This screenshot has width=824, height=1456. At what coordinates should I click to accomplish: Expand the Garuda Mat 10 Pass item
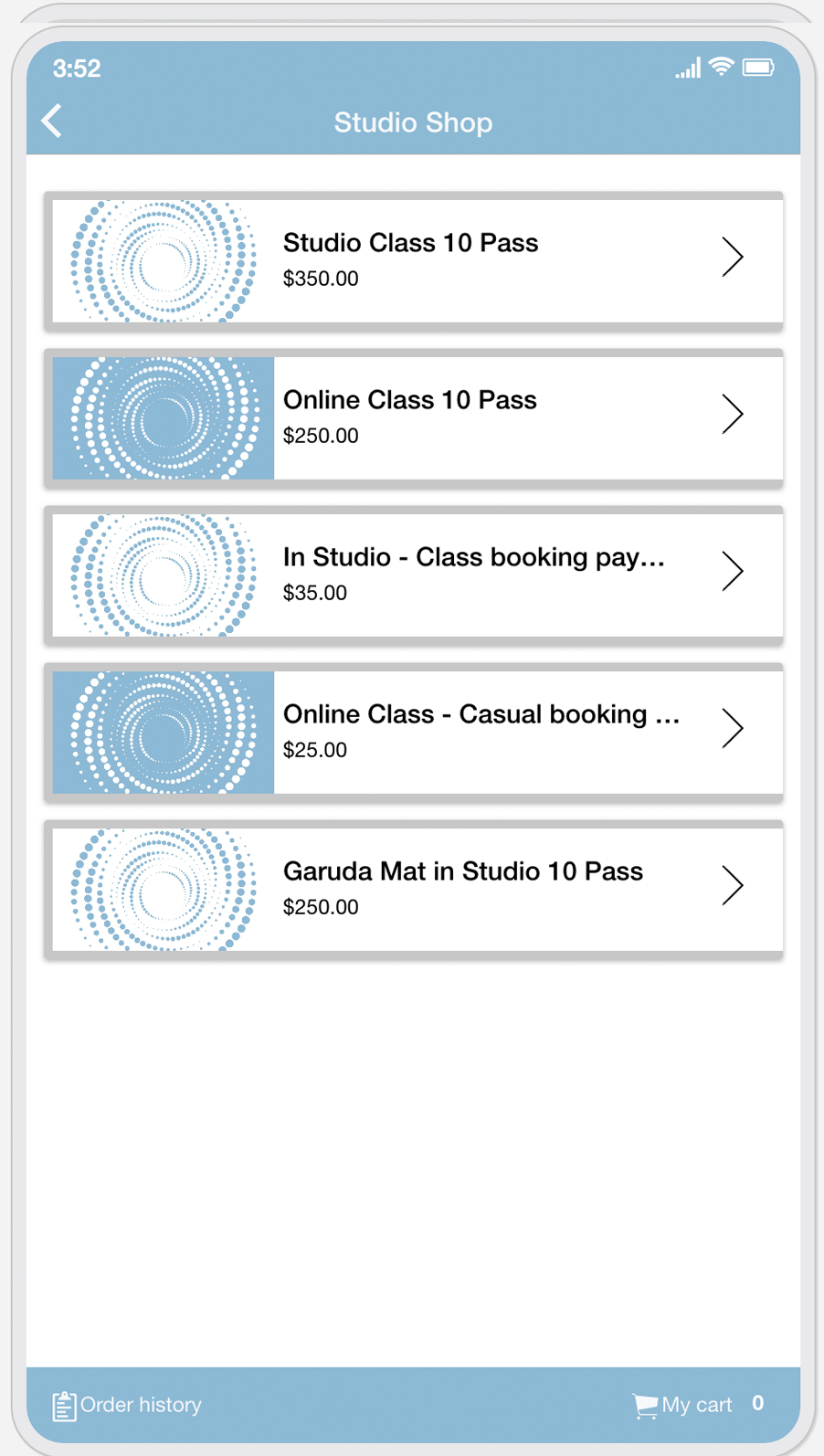(x=734, y=885)
